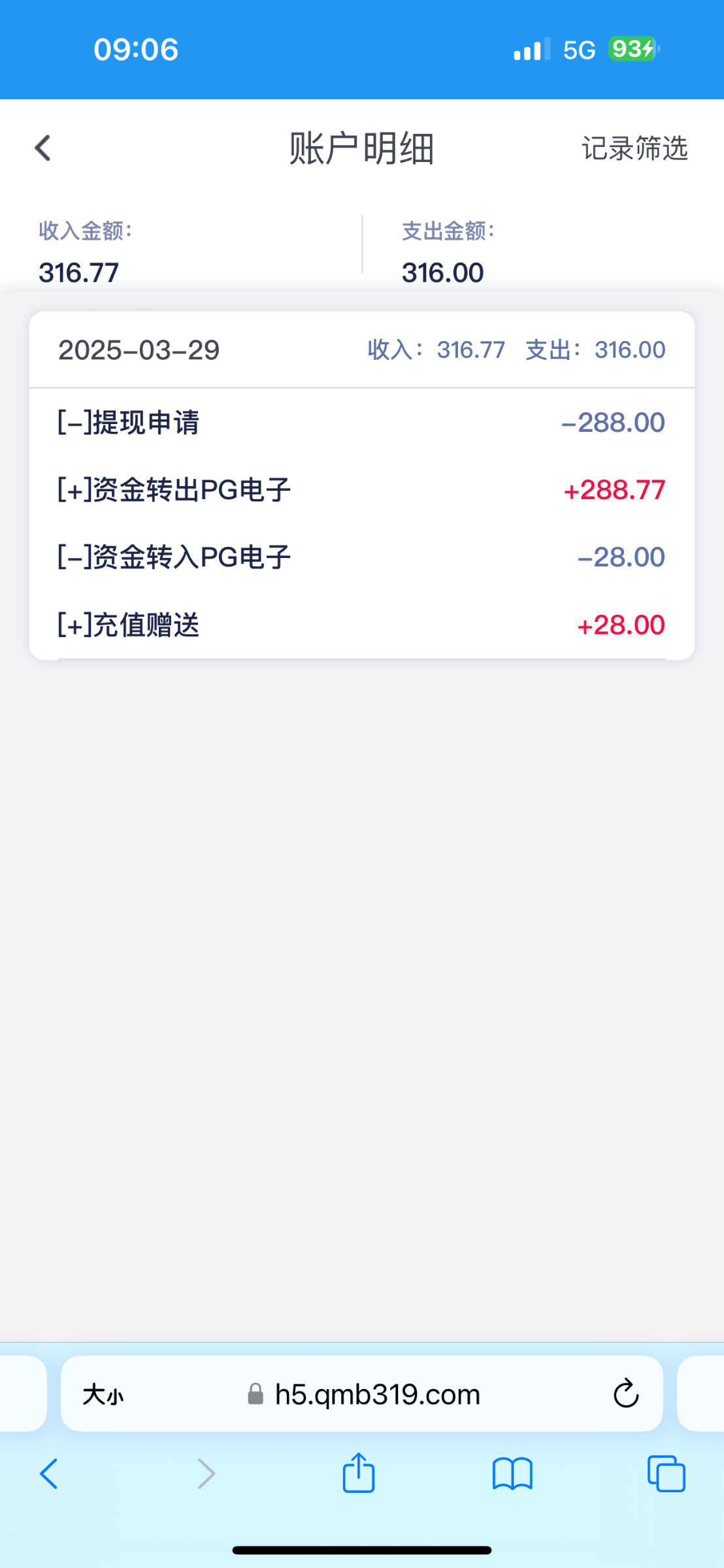The width and height of the screenshot is (724, 1568).
Task: Go back from the 账户明细 page
Action: 43,148
